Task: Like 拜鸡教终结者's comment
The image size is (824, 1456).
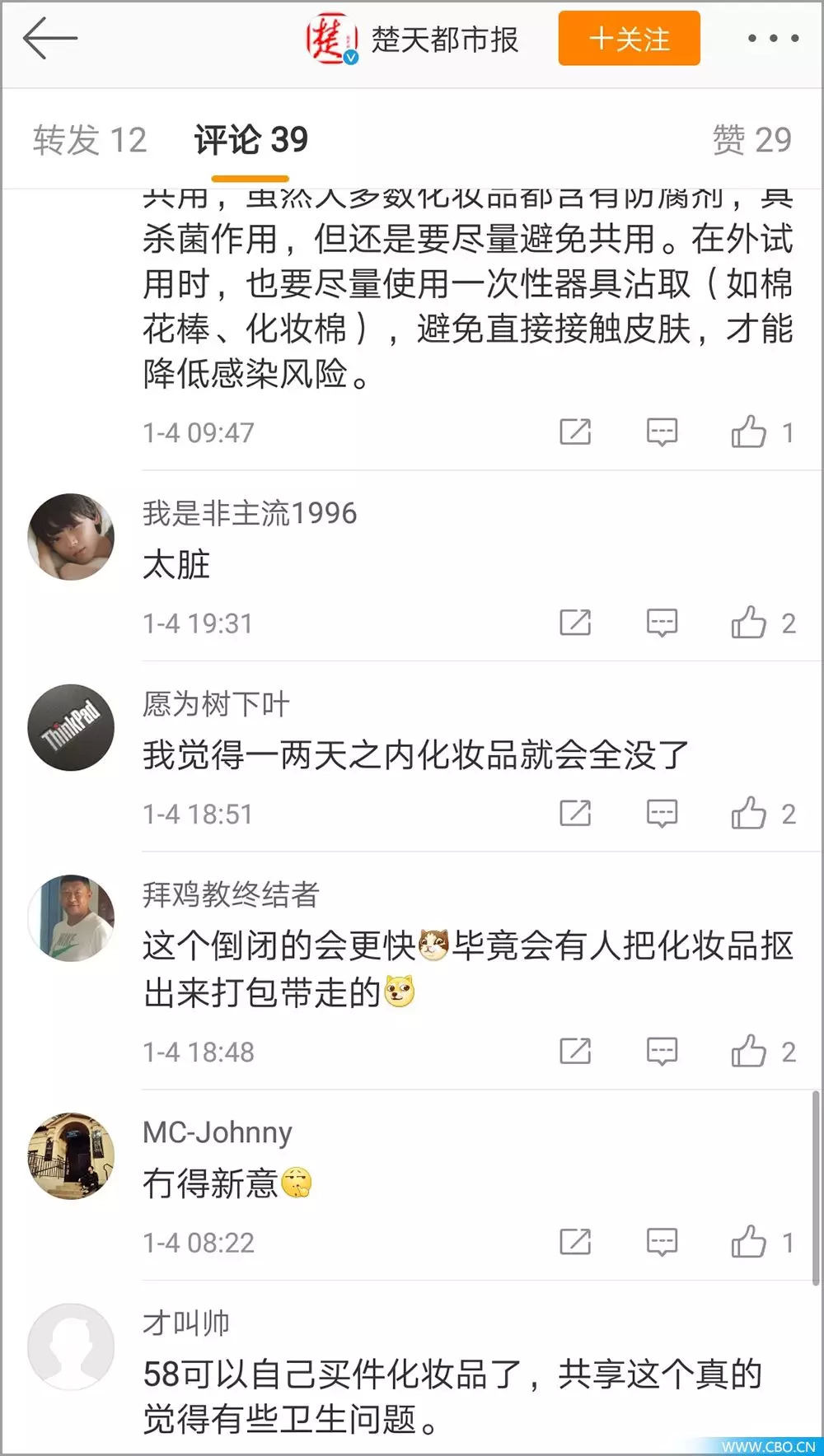Action: point(749,1052)
